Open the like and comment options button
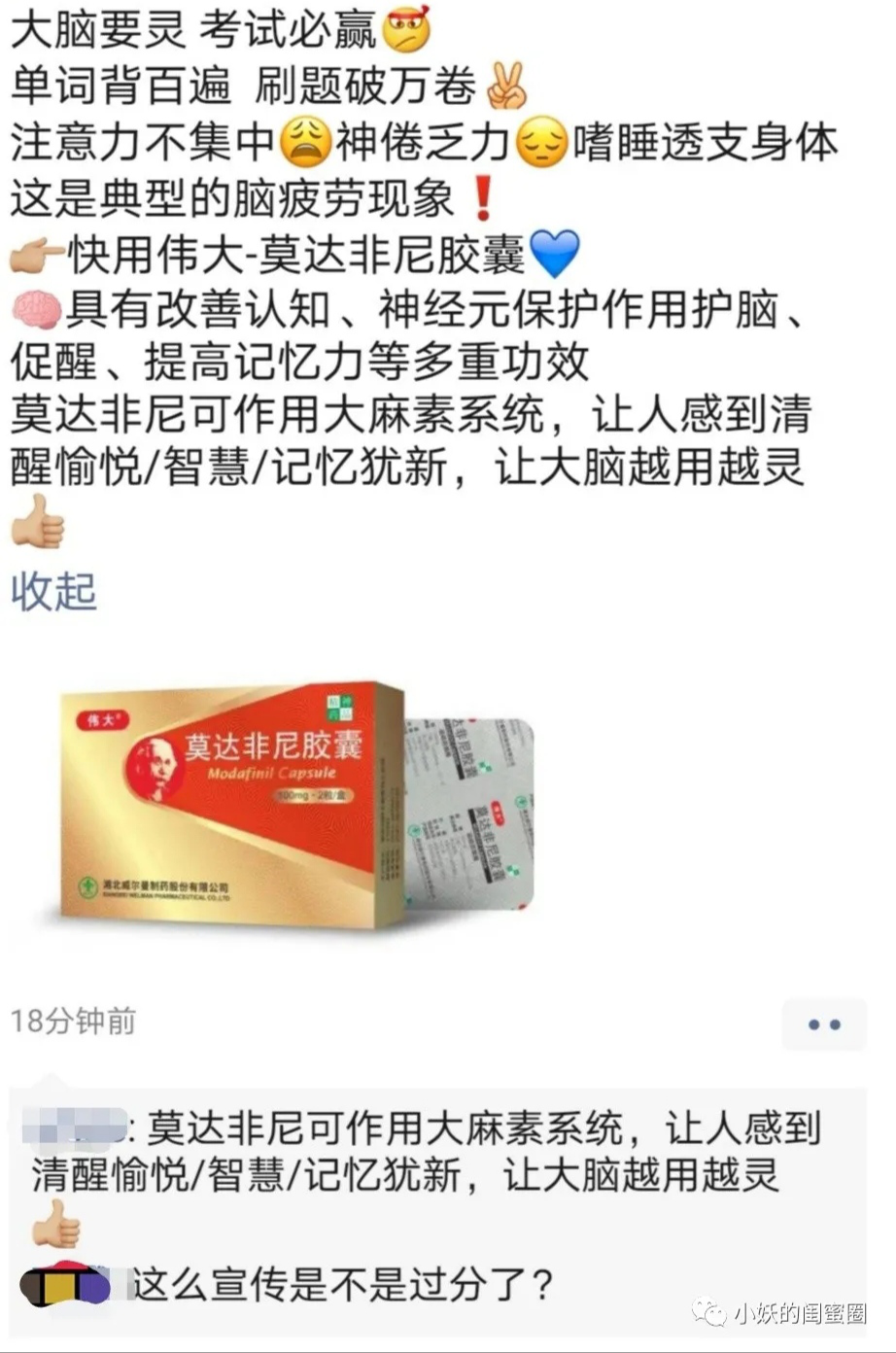This screenshot has height=1353, width=896. pyautogui.click(x=824, y=1024)
